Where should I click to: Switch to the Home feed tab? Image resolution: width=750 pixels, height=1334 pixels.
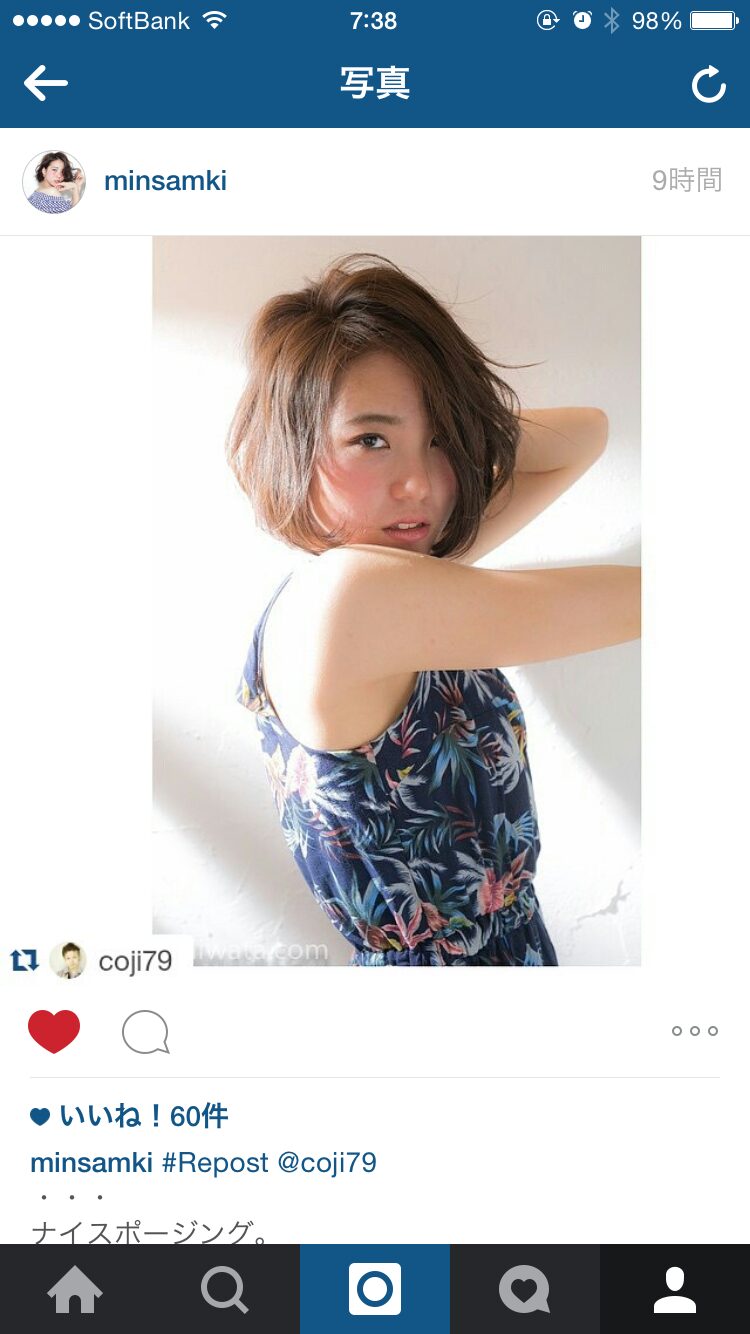[75, 1289]
